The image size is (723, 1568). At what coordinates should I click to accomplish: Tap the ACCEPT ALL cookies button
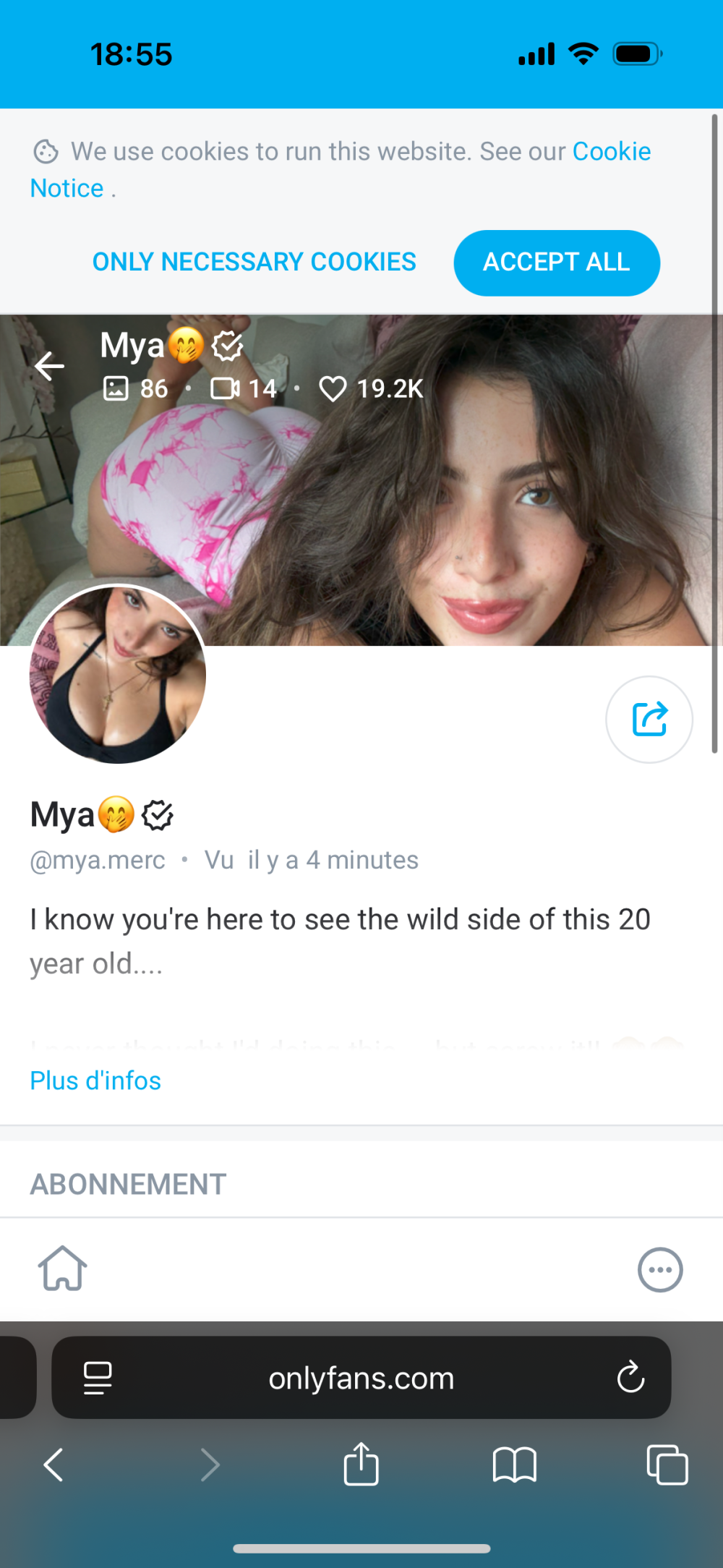pyautogui.click(x=556, y=263)
